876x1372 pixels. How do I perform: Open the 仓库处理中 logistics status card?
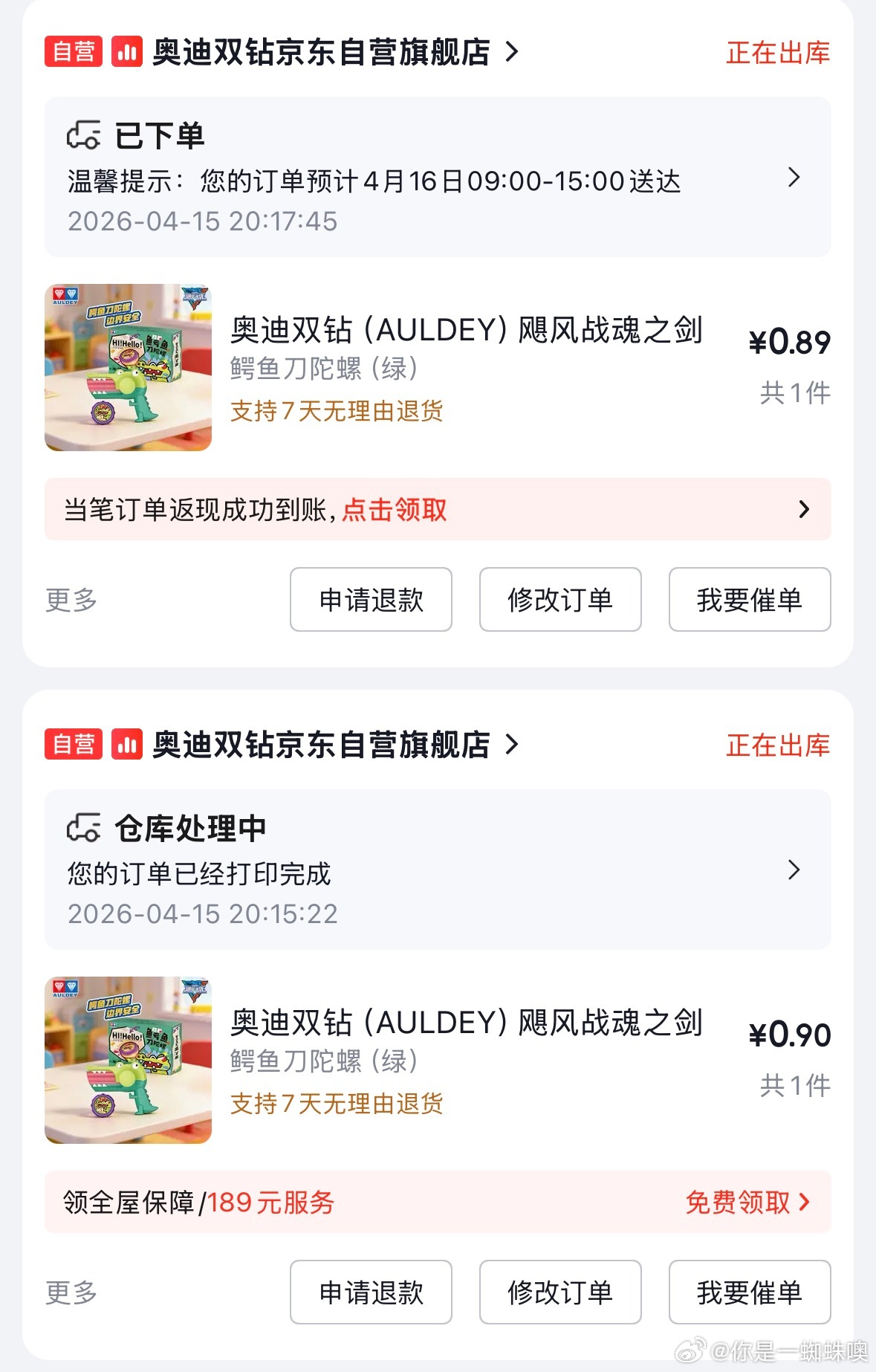click(x=437, y=870)
